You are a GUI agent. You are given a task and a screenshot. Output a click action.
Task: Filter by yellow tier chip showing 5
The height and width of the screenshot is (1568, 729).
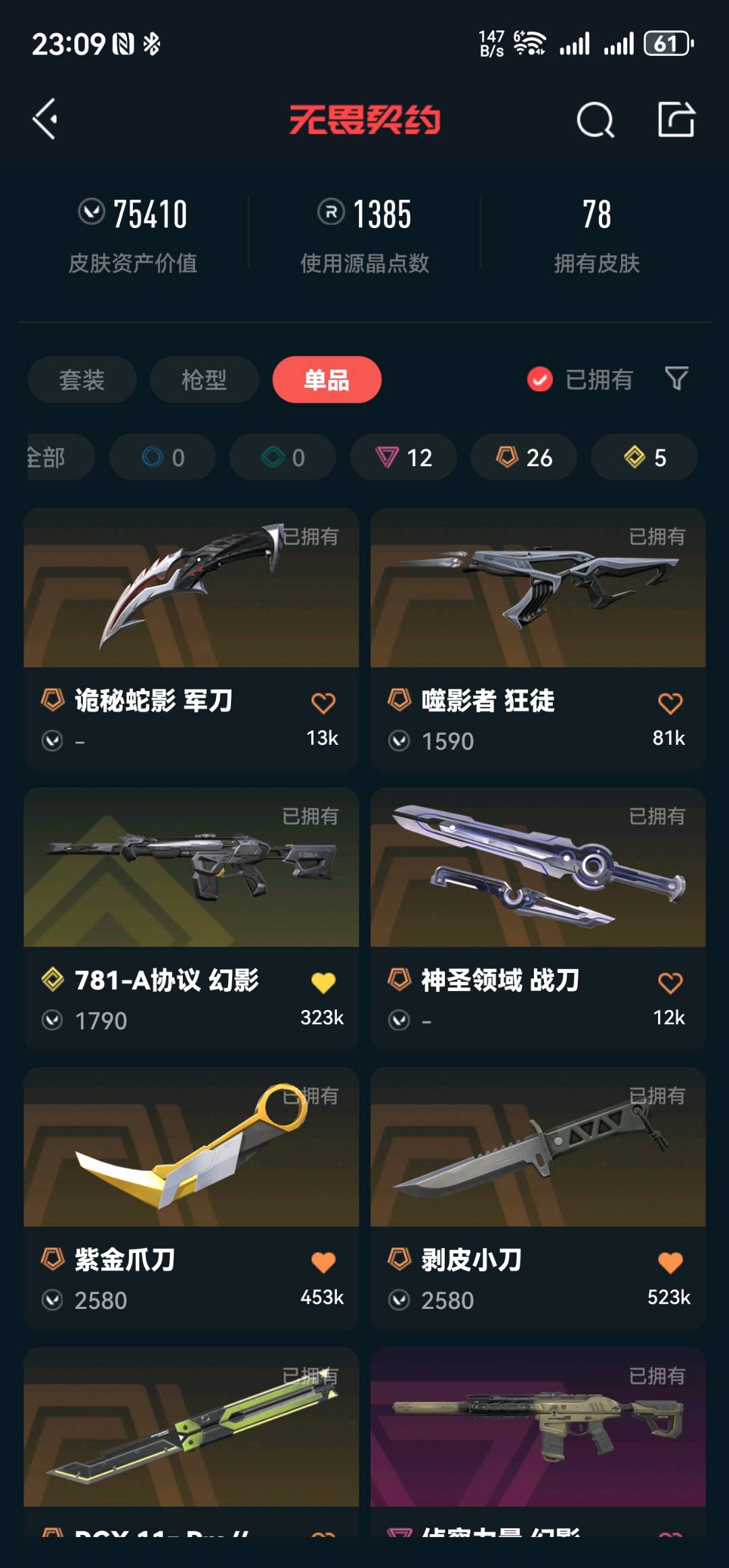click(x=644, y=457)
